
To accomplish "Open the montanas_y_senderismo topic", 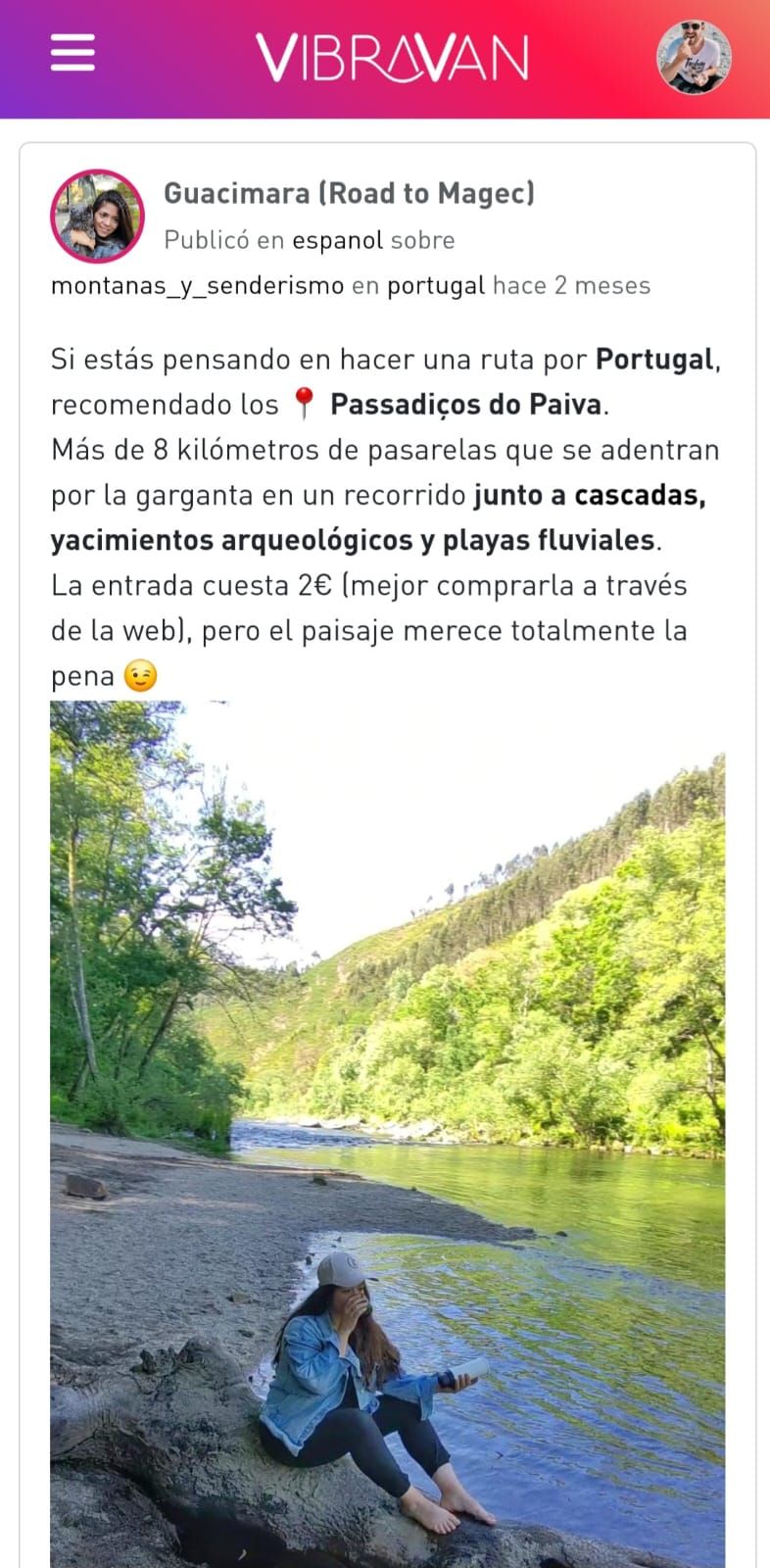I will click(197, 285).
